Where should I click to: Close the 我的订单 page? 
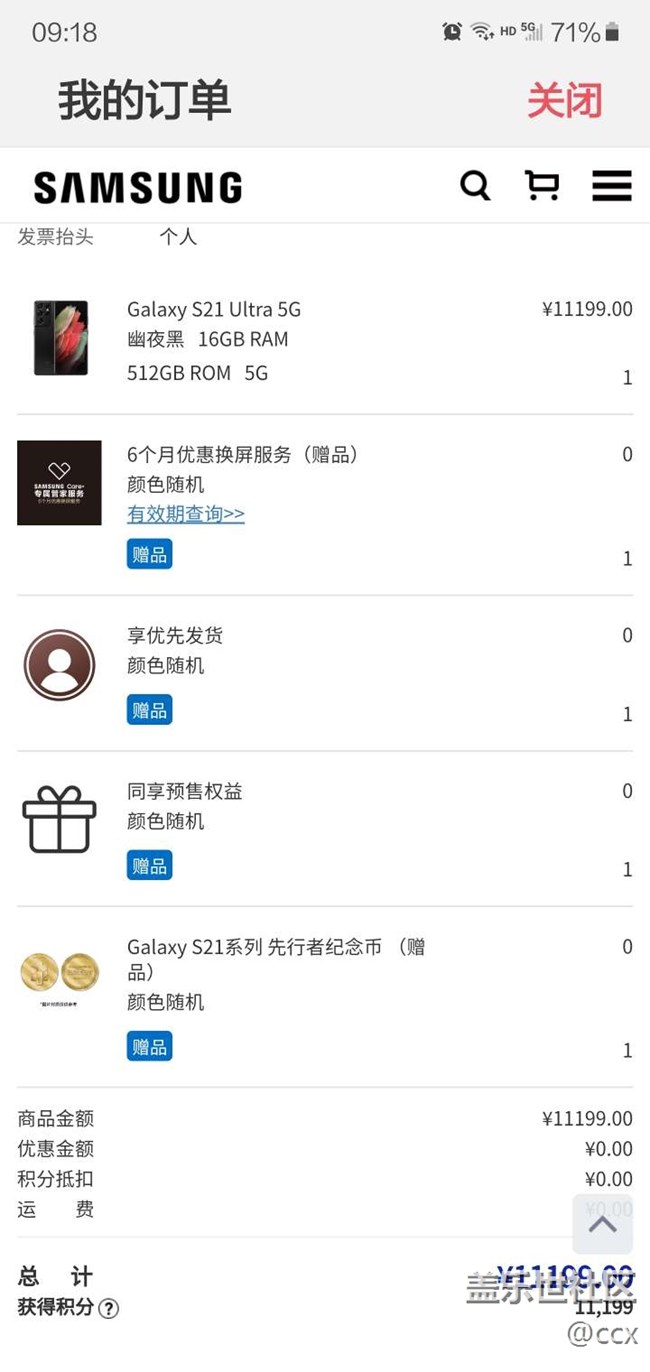click(x=565, y=101)
